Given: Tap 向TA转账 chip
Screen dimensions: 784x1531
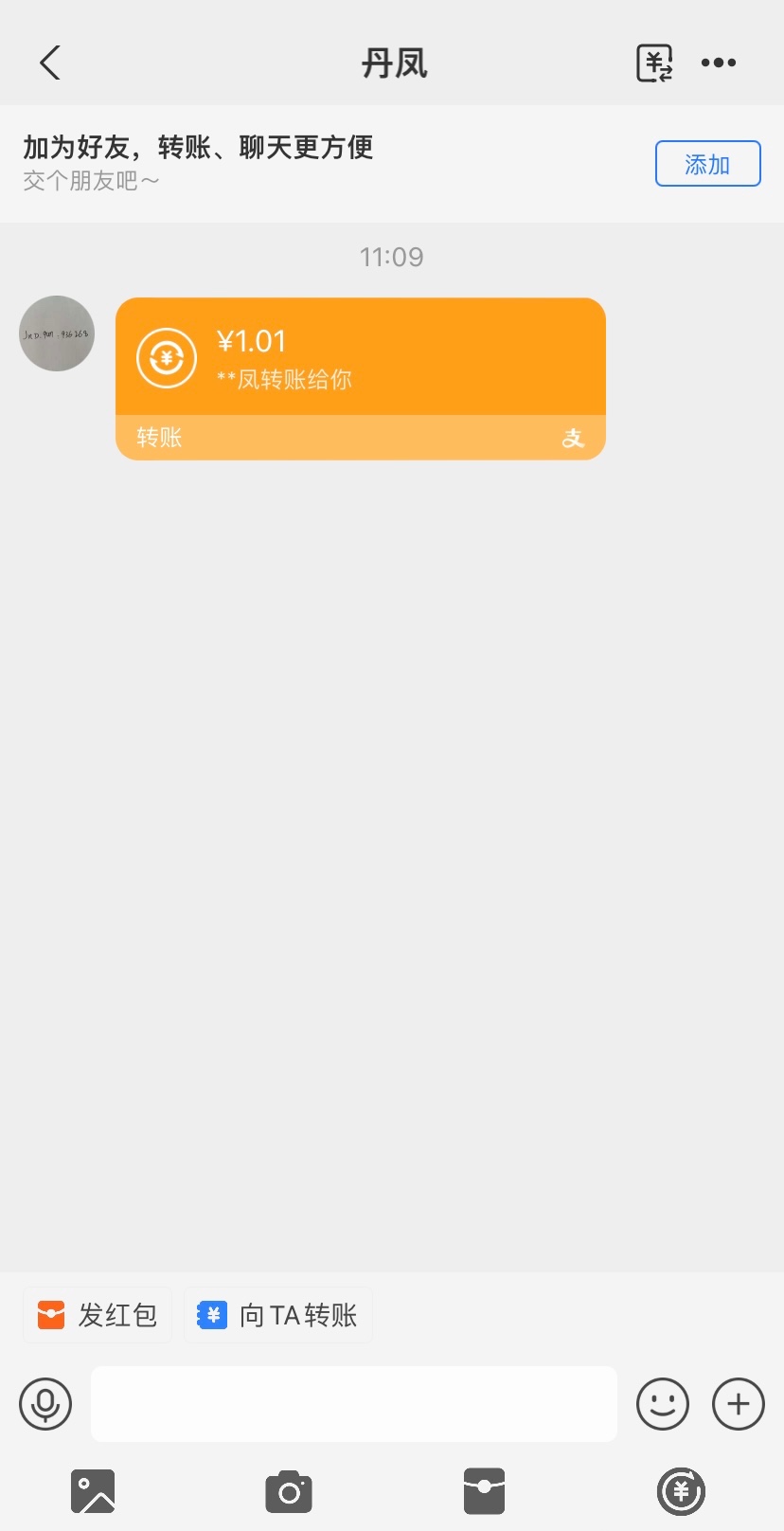Looking at the screenshot, I should (x=277, y=1315).
